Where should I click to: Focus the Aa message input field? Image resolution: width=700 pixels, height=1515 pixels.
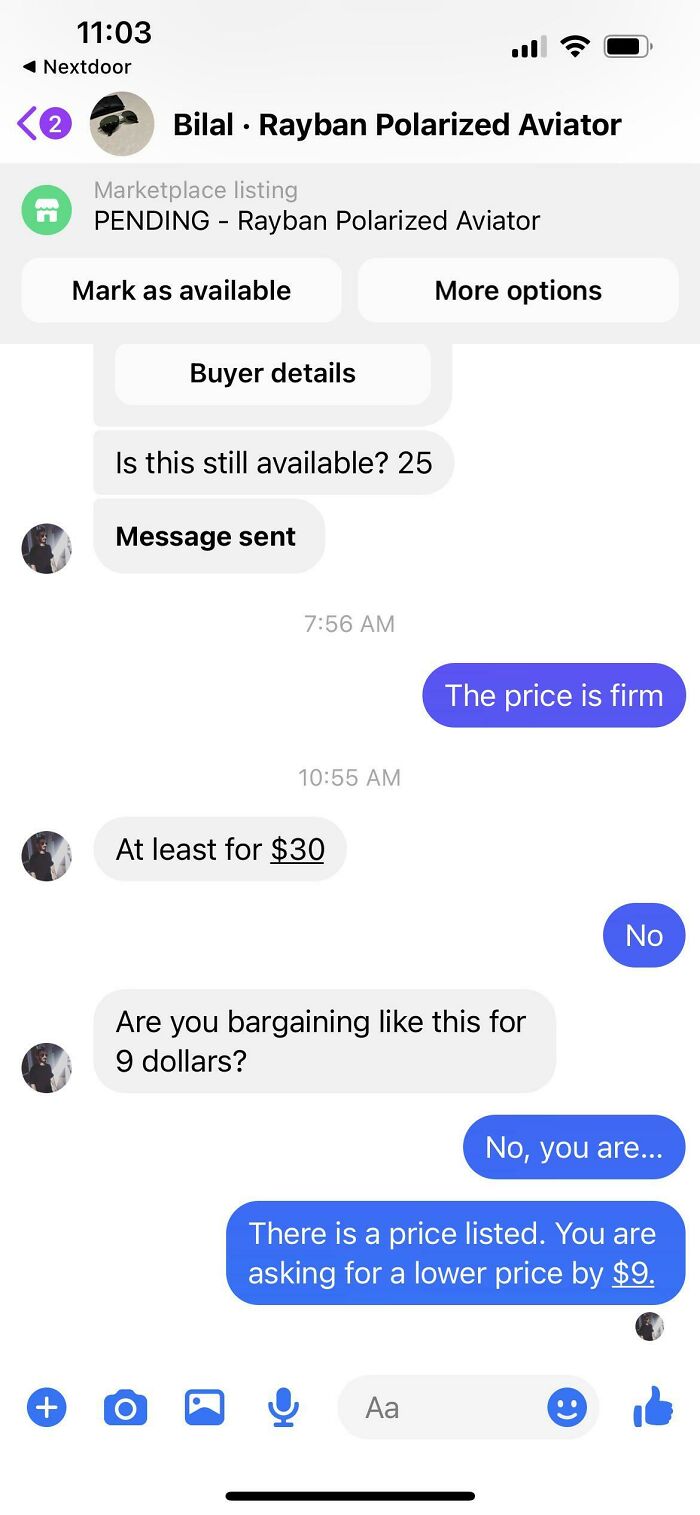[x=440, y=1408]
